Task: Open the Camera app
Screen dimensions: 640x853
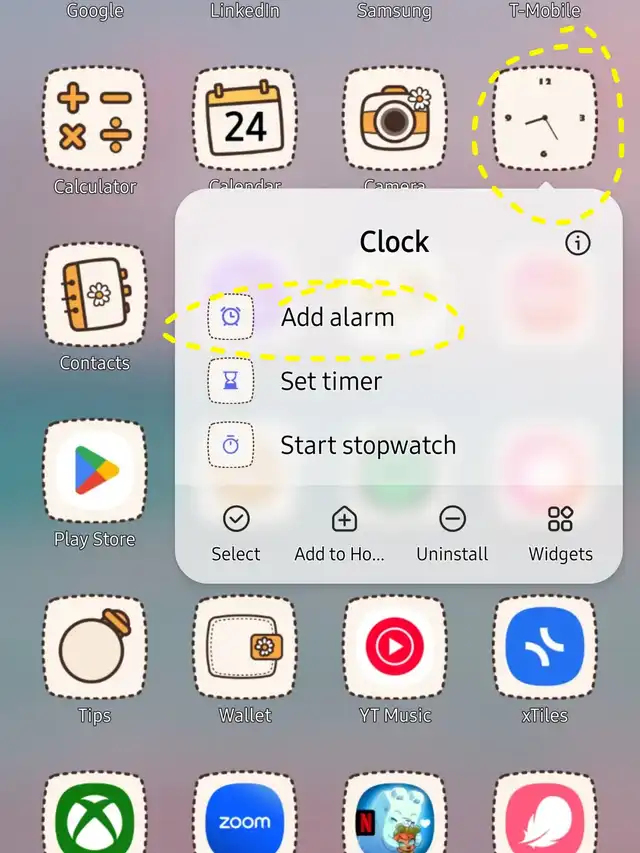Action: tap(394, 120)
